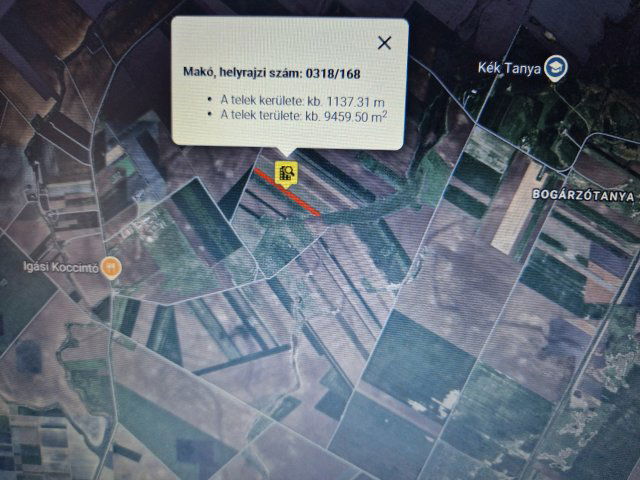640x480 pixels.
Task: Tap the yellow parcel marker on the map
Action: tap(287, 172)
